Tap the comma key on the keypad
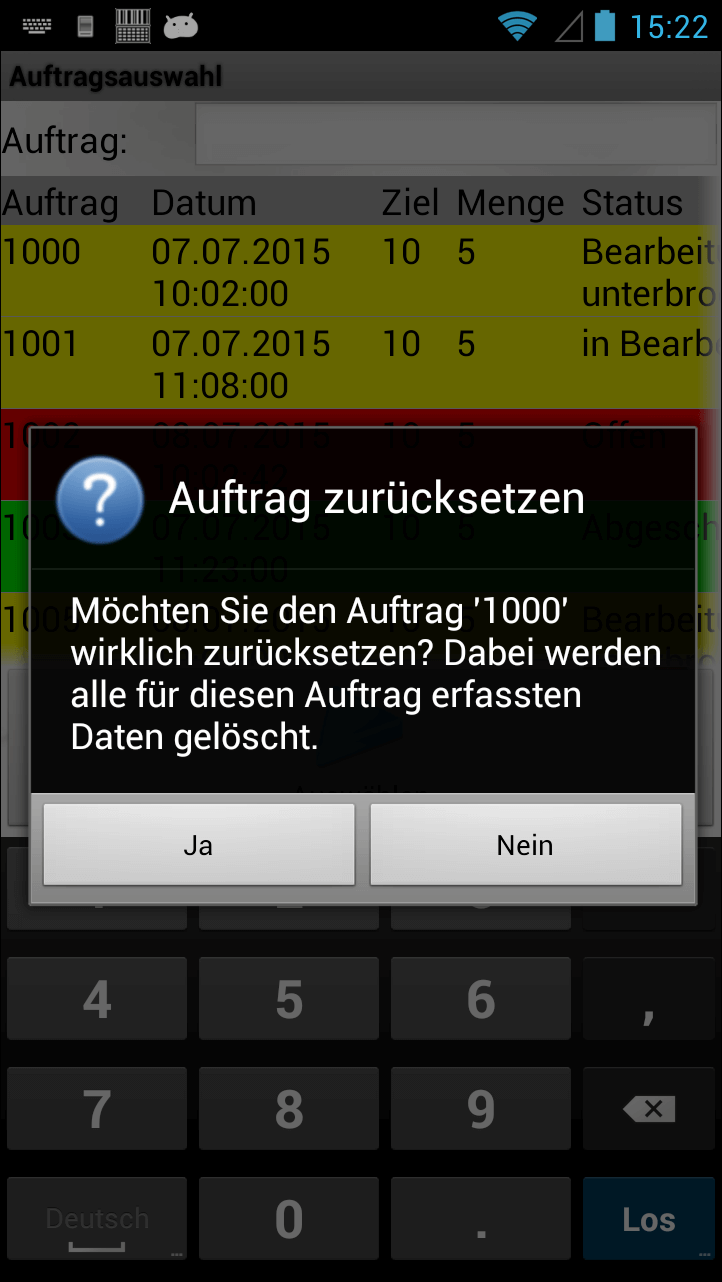Viewport: 722px width, 1282px height. (649, 1000)
